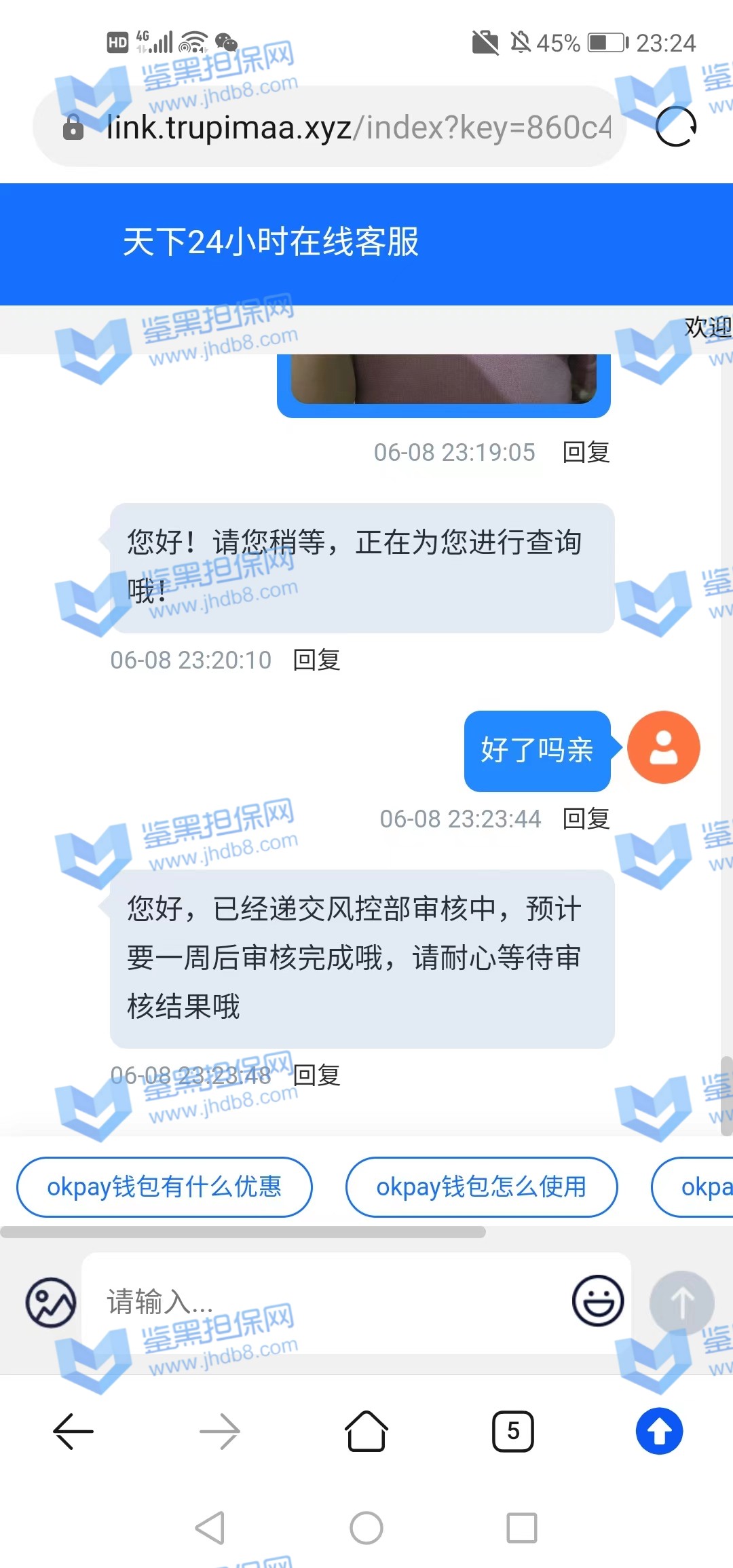This screenshot has height=1568, width=733.
Task: Focus the 请输入 message field
Action: (326, 1302)
